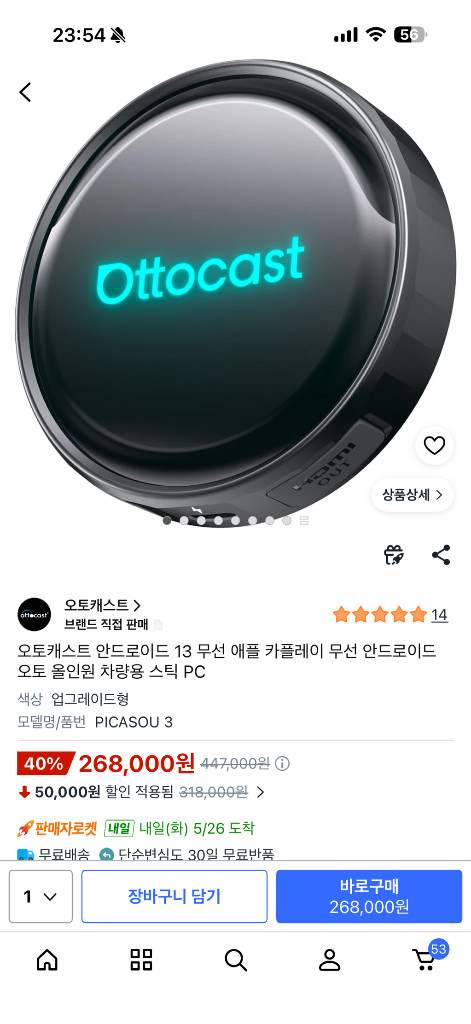Open the 오토캐스트 brand store
This screenshot has width=471, height=1024.
[x=103, y=605]
